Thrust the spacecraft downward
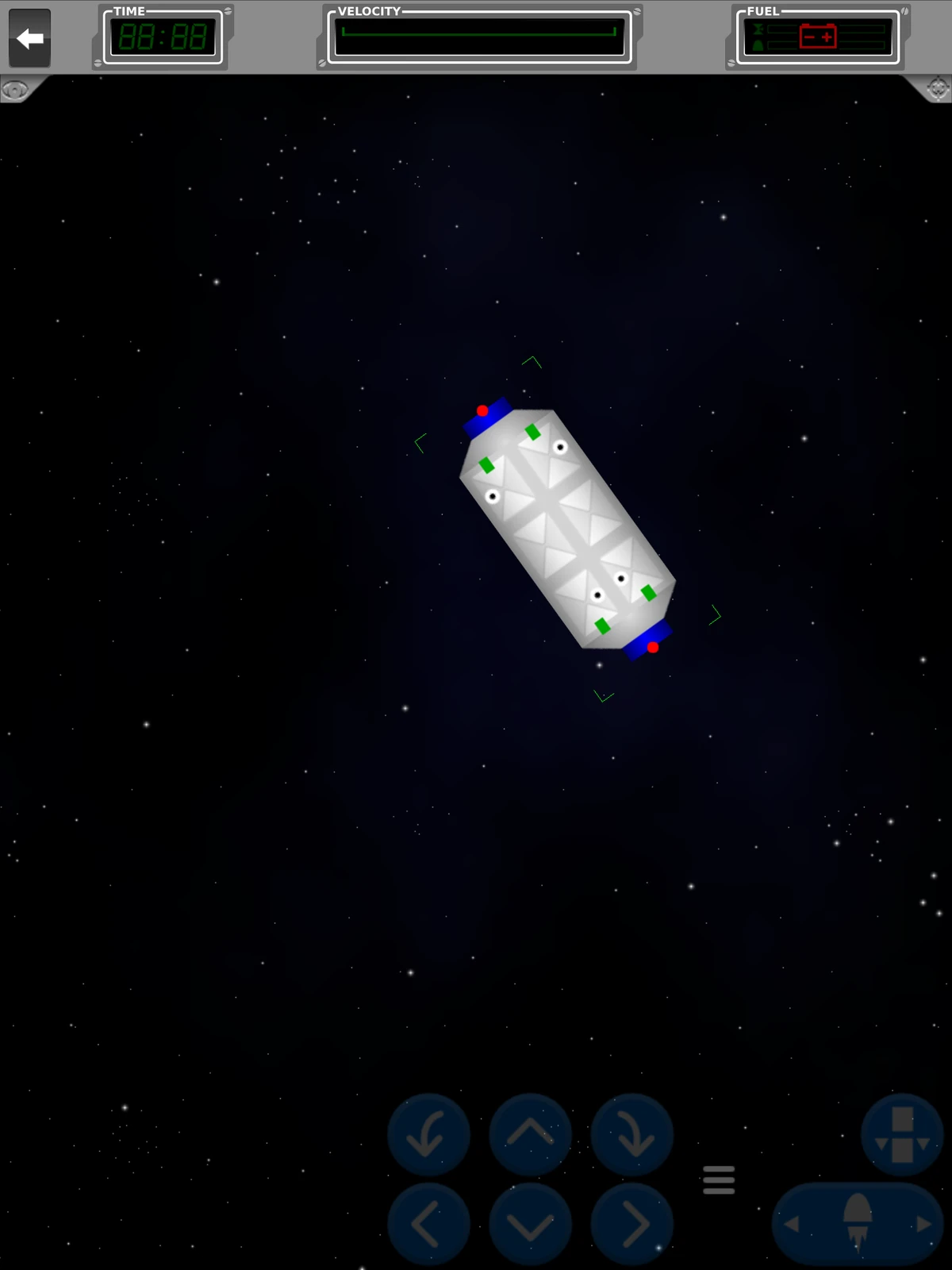The width and height of the screenshot is (952, 1270). 530,1224
